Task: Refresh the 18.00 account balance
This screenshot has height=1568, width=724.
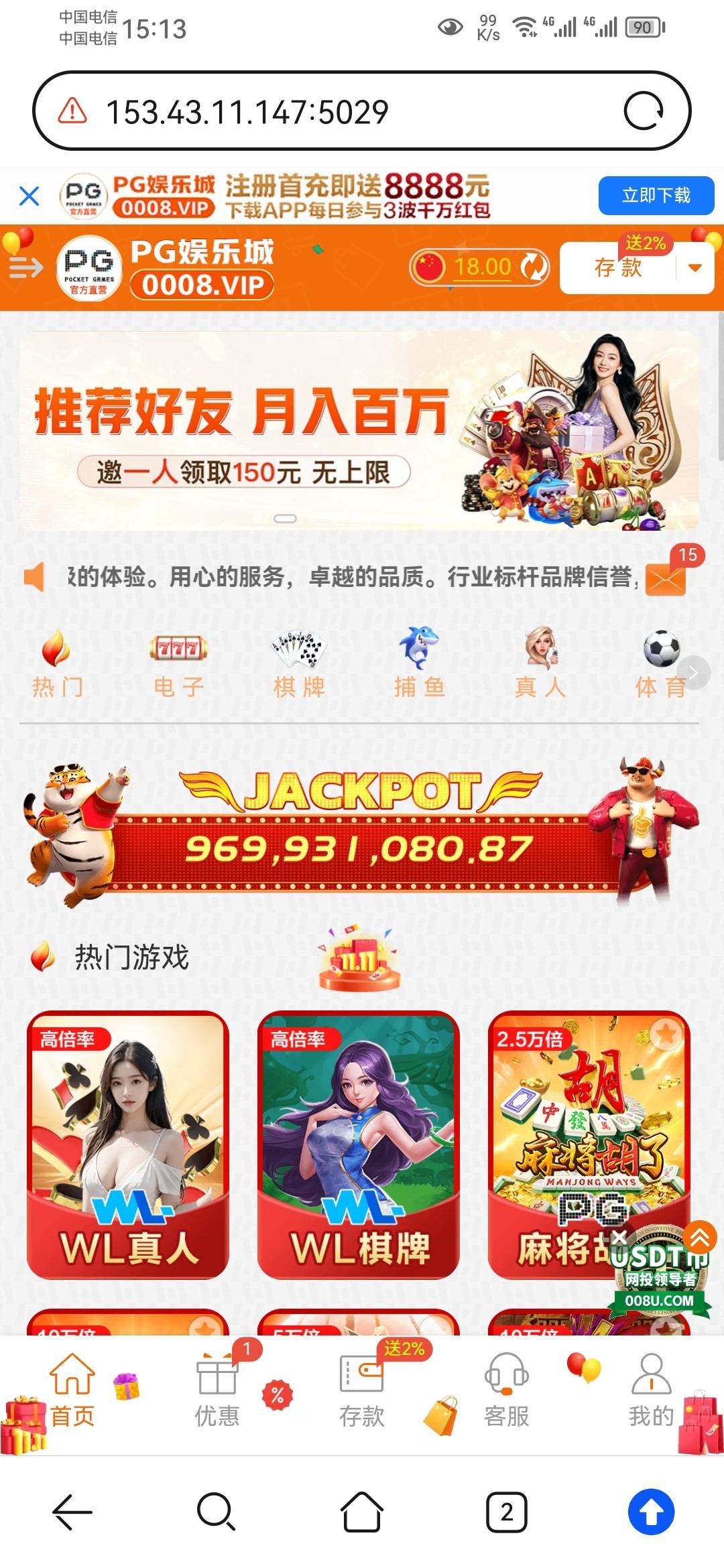Action: point(534,267)
